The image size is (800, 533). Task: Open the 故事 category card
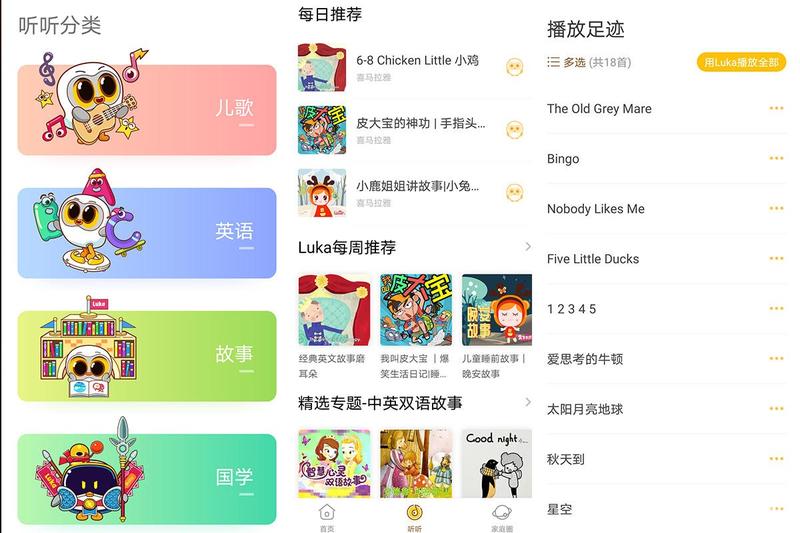pos(147,356)
